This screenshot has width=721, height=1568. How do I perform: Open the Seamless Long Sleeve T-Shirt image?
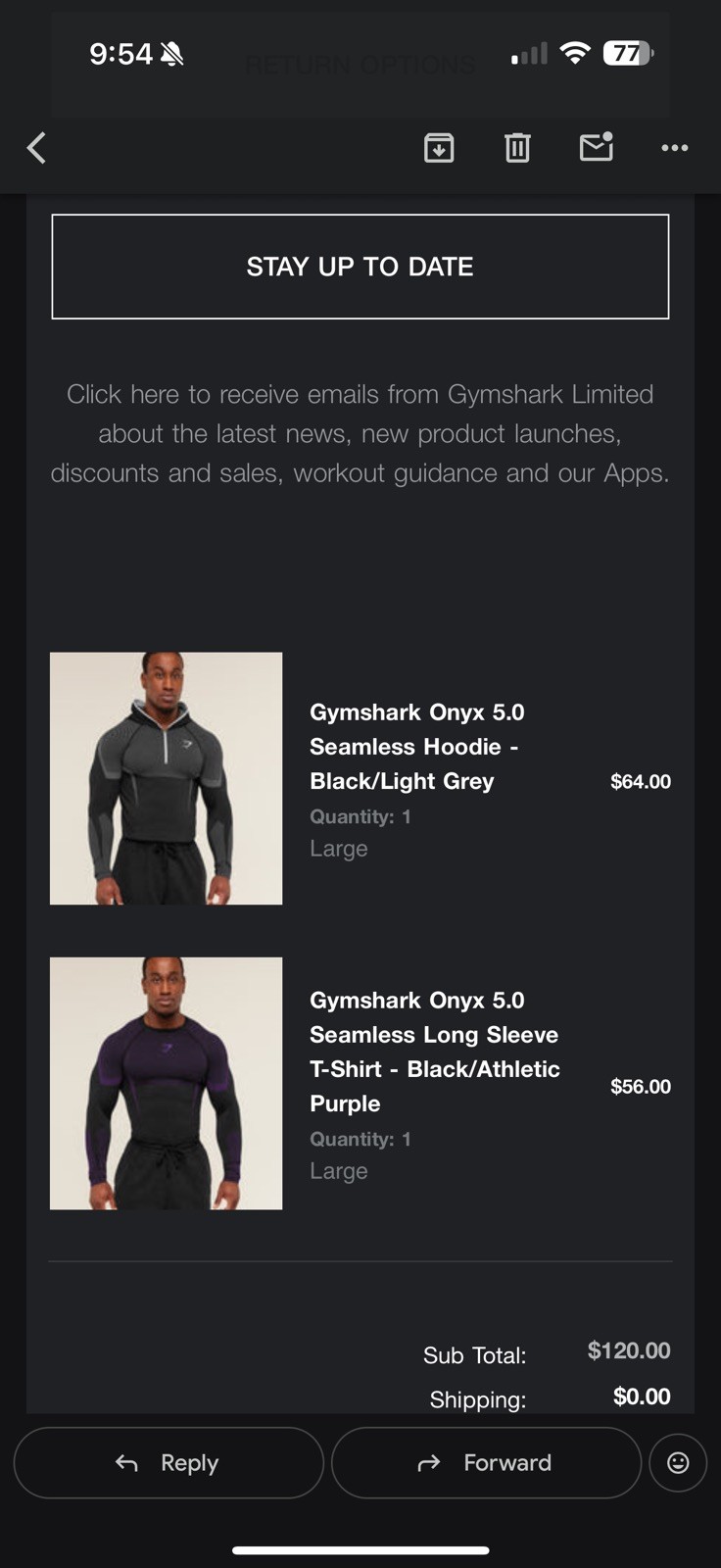coord(167,1083)
